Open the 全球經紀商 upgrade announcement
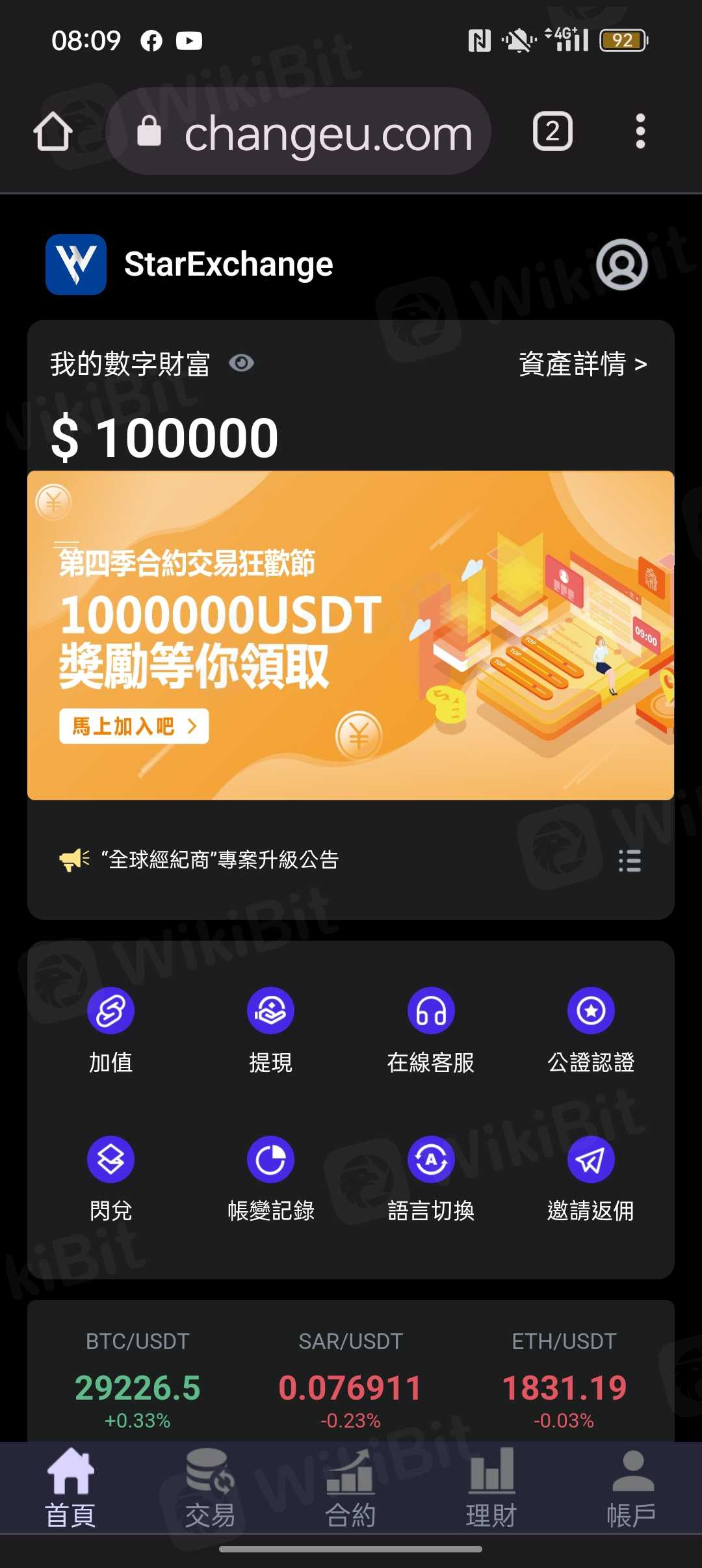Image resolution: width=702 pixels, height=1568 pixels. (221, 860)
